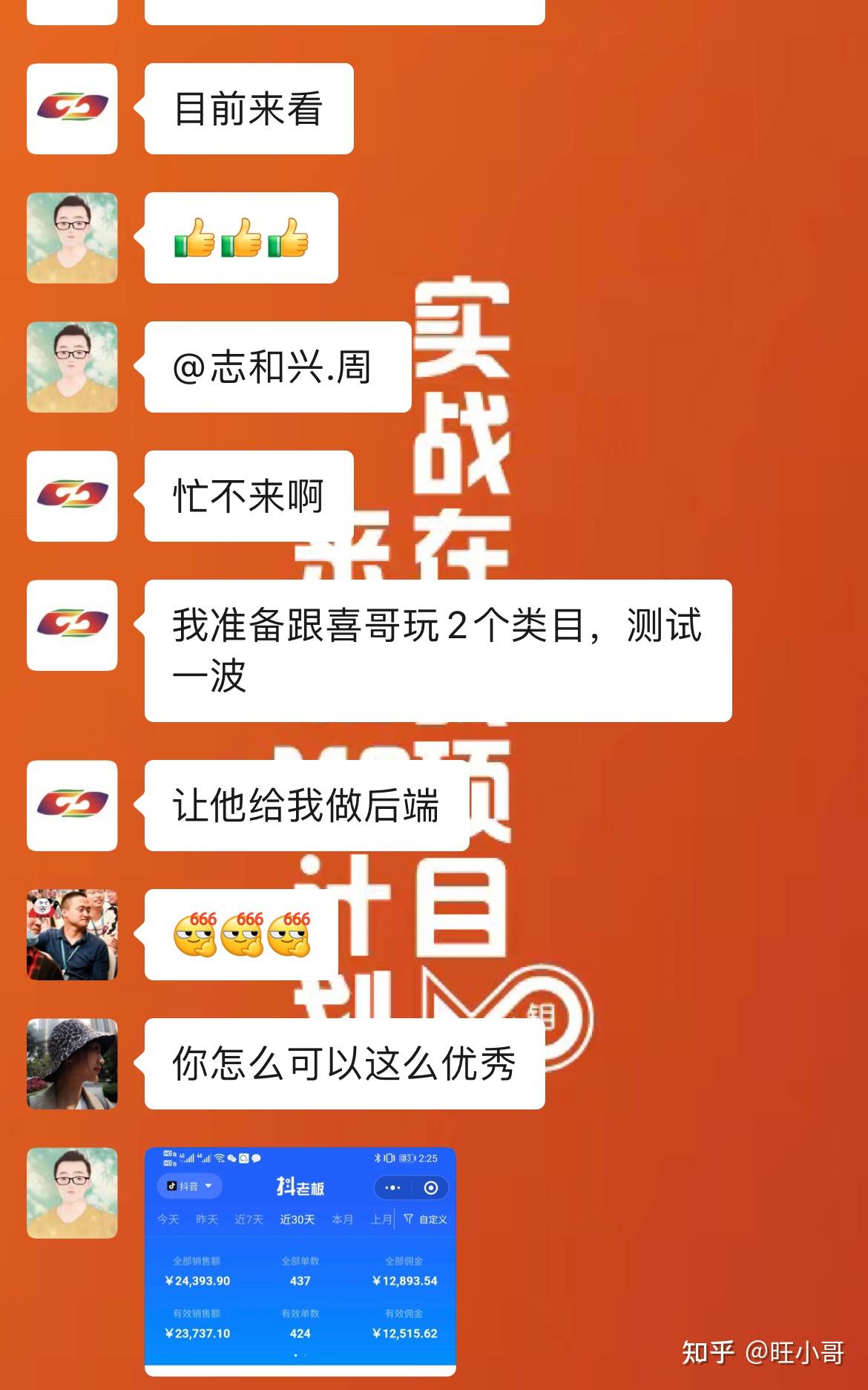
Task: Tap the avatar beside the 666 emoji message
Action: [72, 934]
